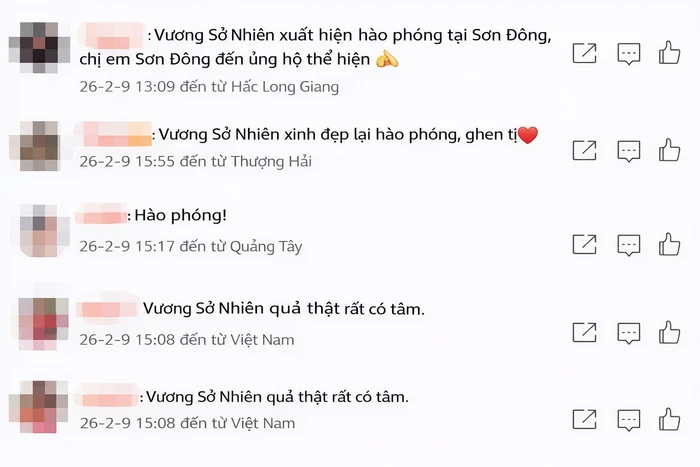
Task: Like the comment posted from Hắc Long Giang
Action: click(x=669, y=53)
